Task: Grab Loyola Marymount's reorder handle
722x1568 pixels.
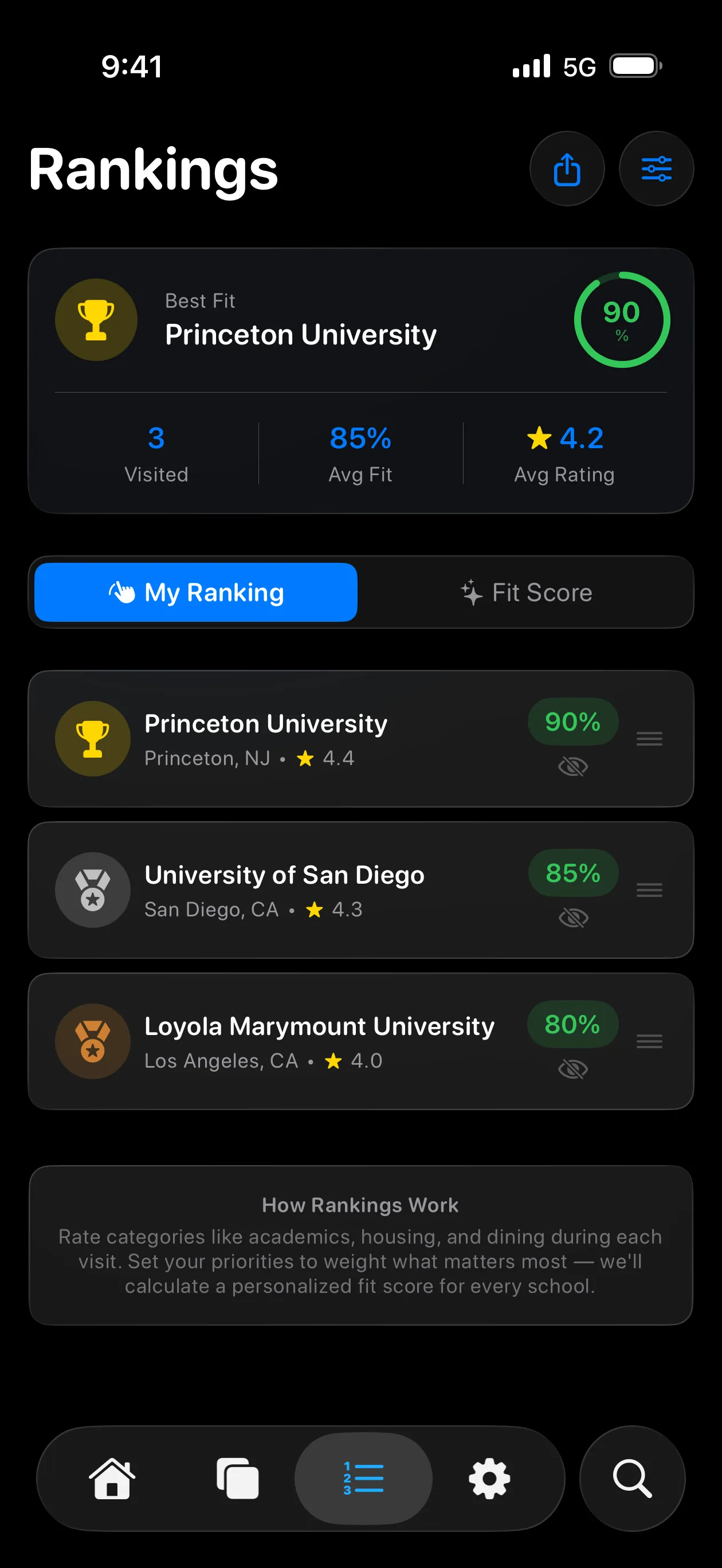Action: 649,1041
